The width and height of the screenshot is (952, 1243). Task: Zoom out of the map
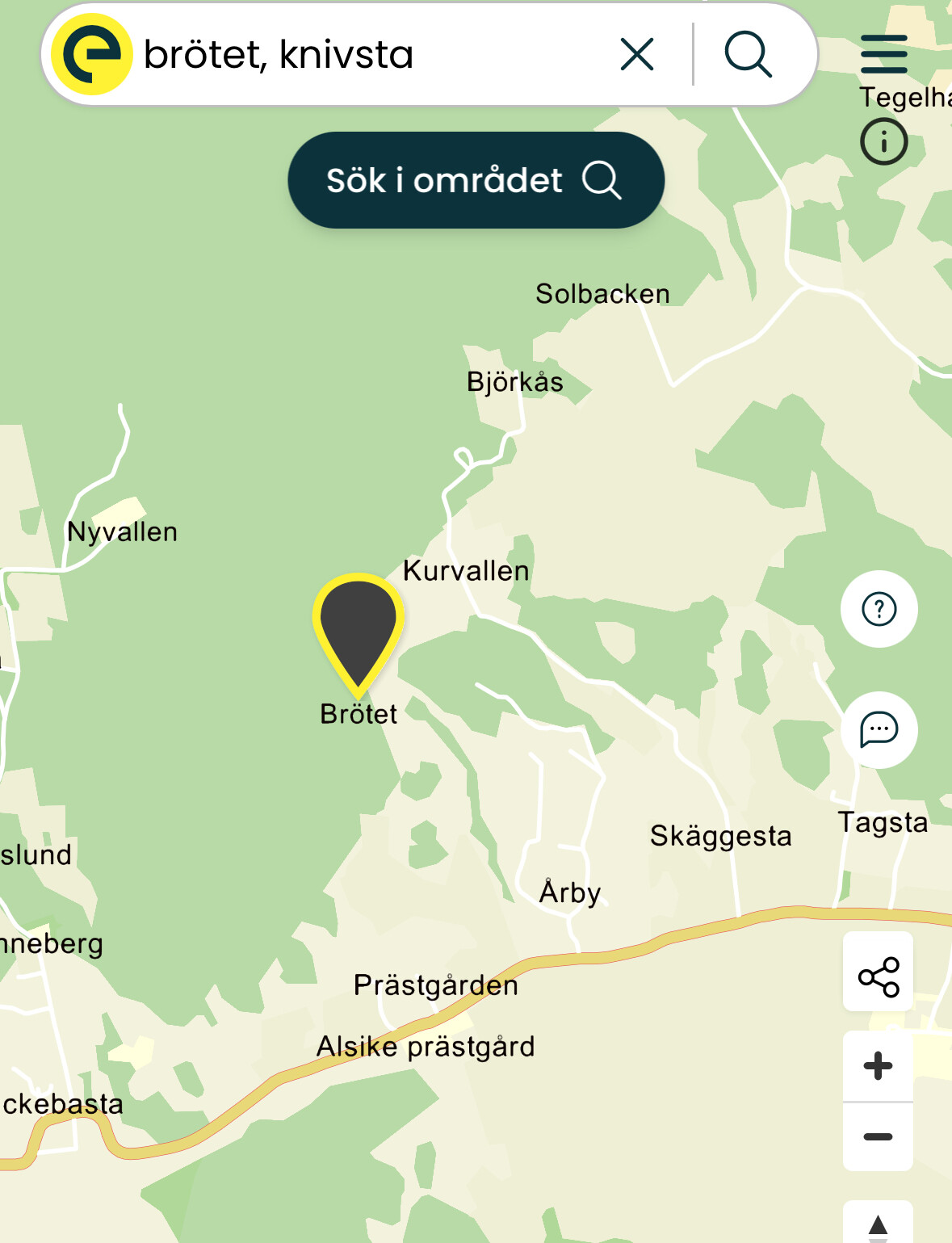point(878,1136)
